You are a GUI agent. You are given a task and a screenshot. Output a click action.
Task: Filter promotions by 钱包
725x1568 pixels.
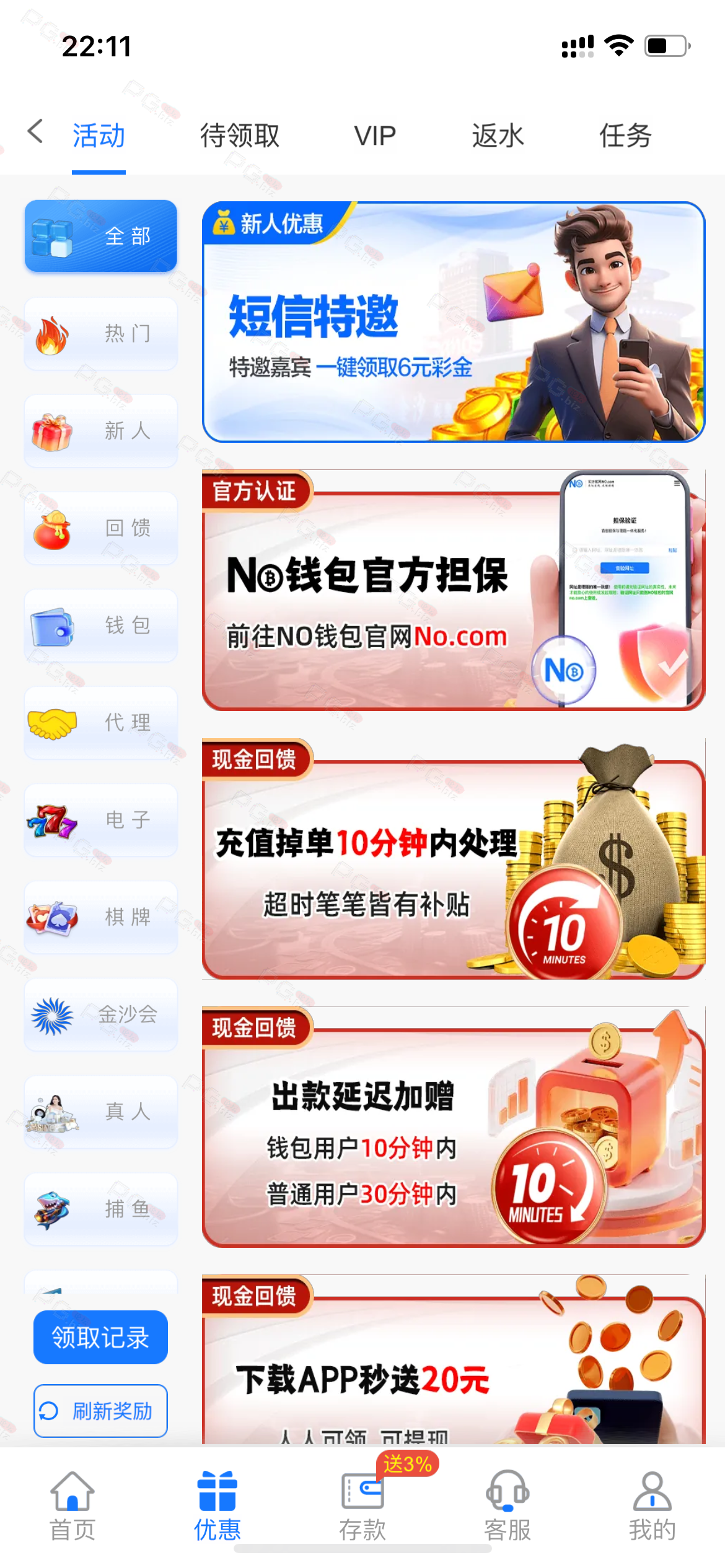coord(101,625)
